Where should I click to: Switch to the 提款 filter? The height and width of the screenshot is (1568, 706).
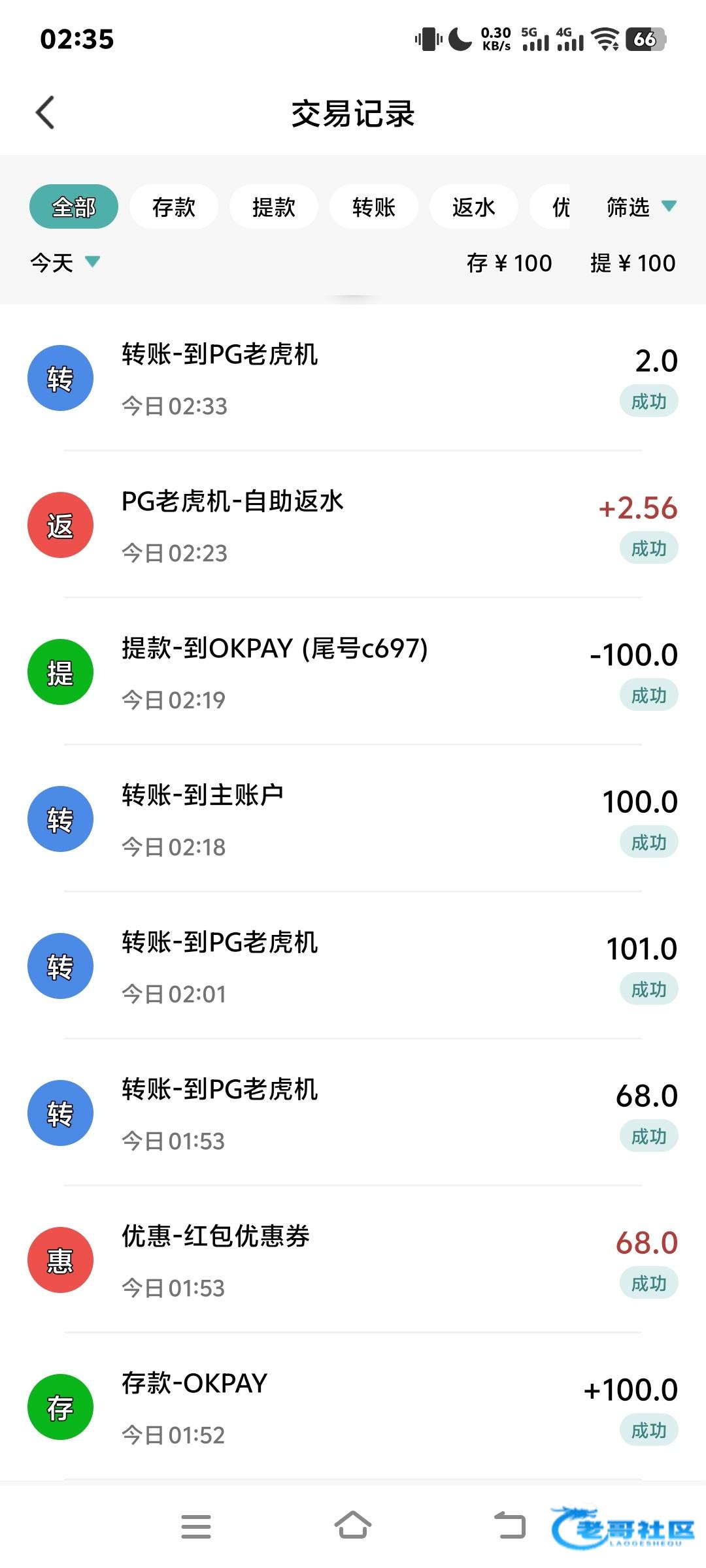pos(274,206)
